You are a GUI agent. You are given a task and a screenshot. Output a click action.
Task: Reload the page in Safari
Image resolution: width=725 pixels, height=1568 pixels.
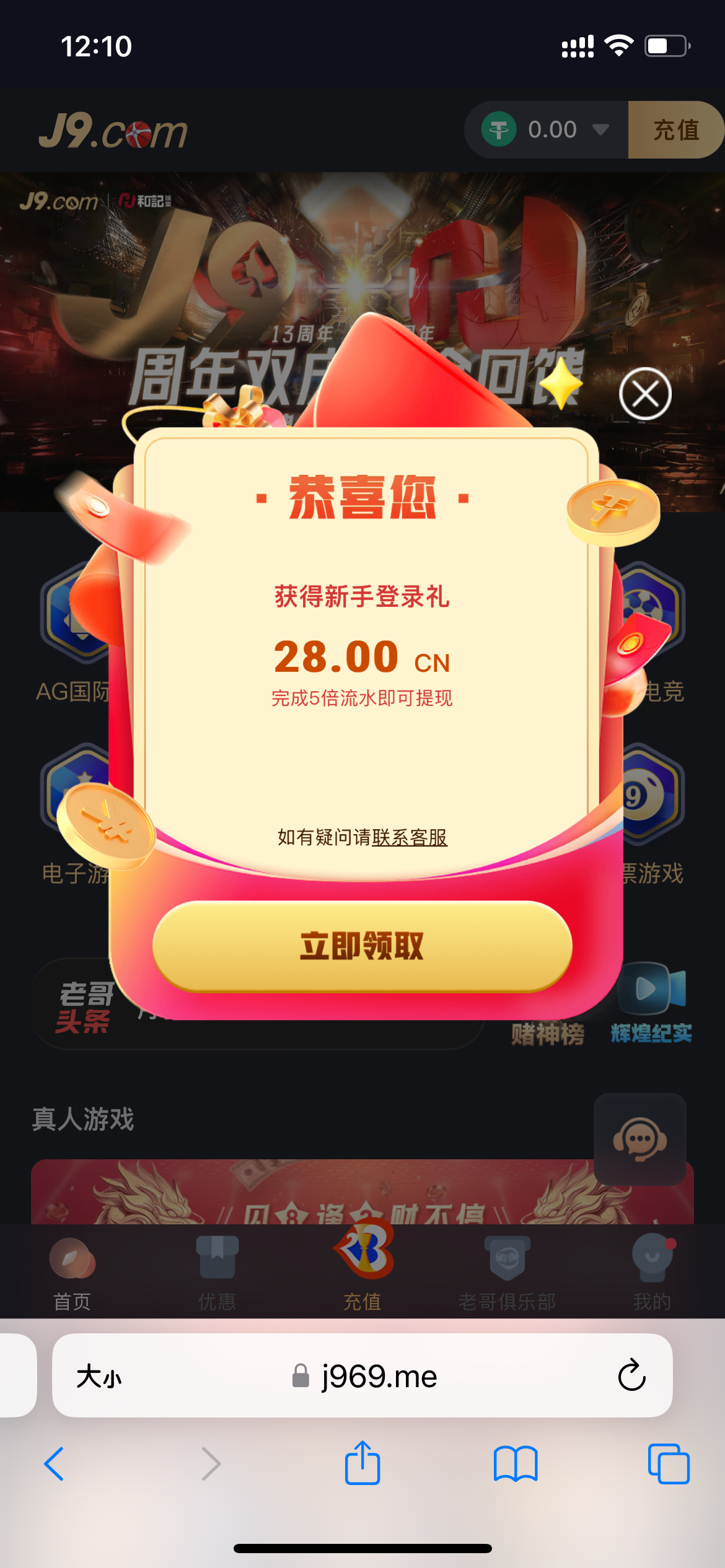(x=631, y=1375)
